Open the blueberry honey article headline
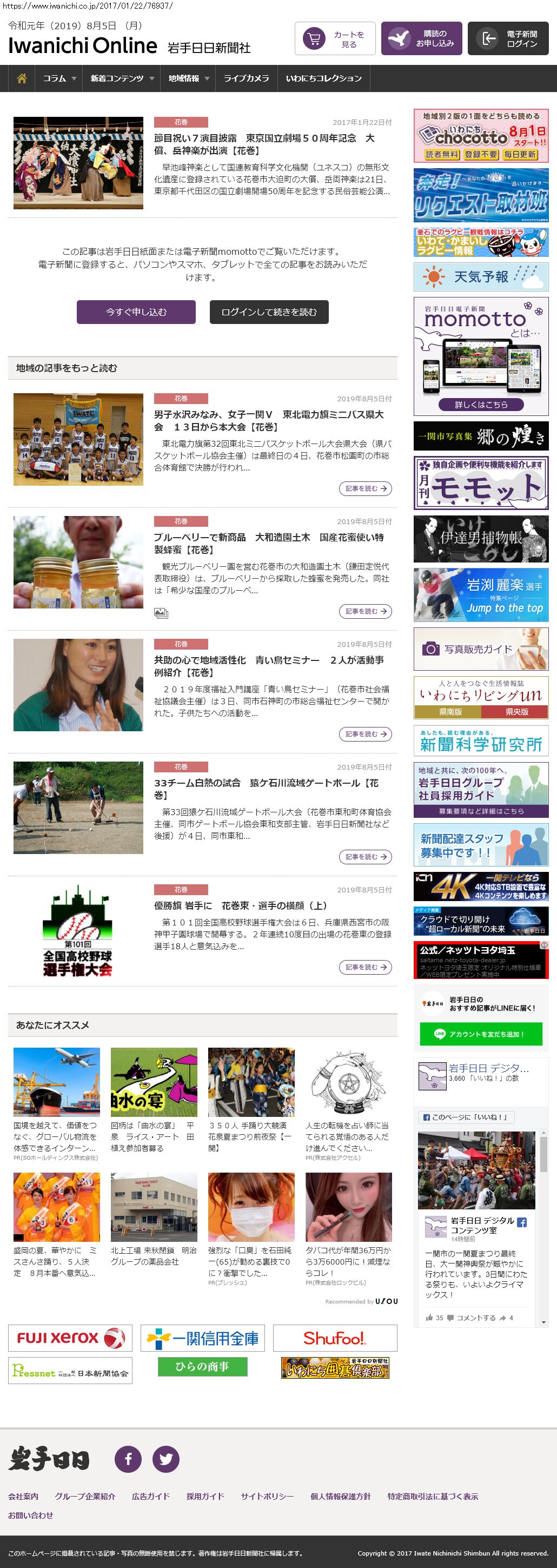This screenshot has width=557, height=1568. coord(268,544)
